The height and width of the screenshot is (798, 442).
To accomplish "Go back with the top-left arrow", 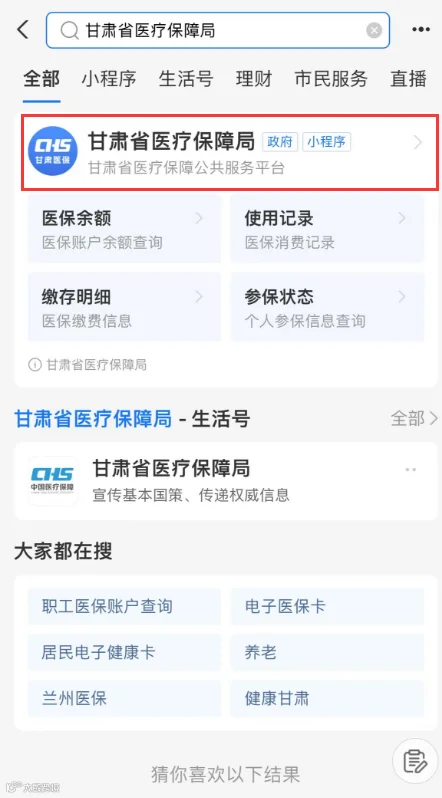I will click(23, 30).
